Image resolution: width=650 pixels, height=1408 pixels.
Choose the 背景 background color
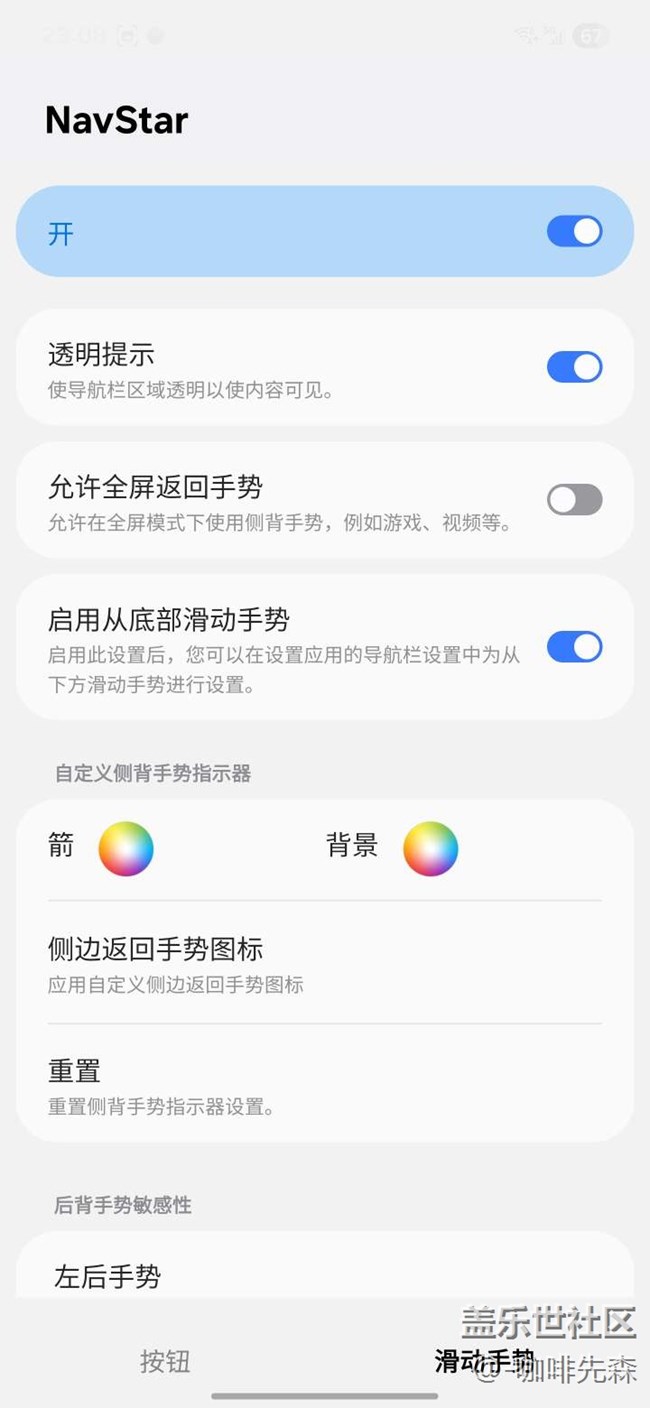430,848
